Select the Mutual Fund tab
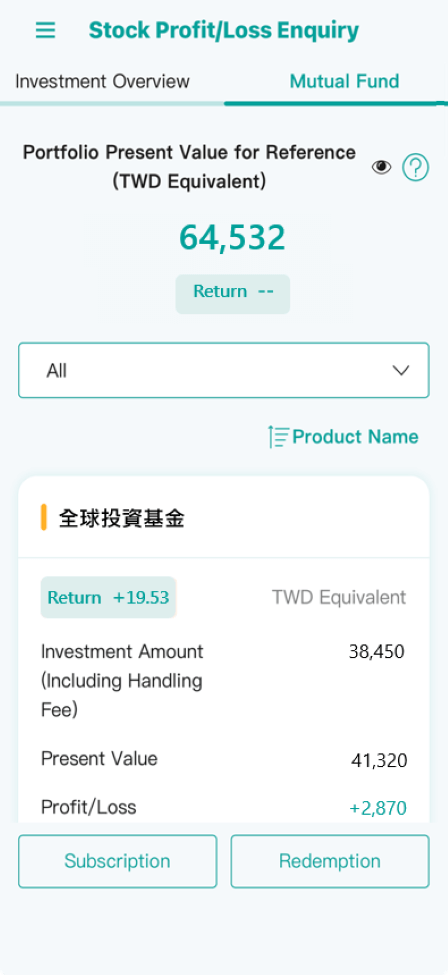The image size is (448, 975). click(x=344, y=81)
